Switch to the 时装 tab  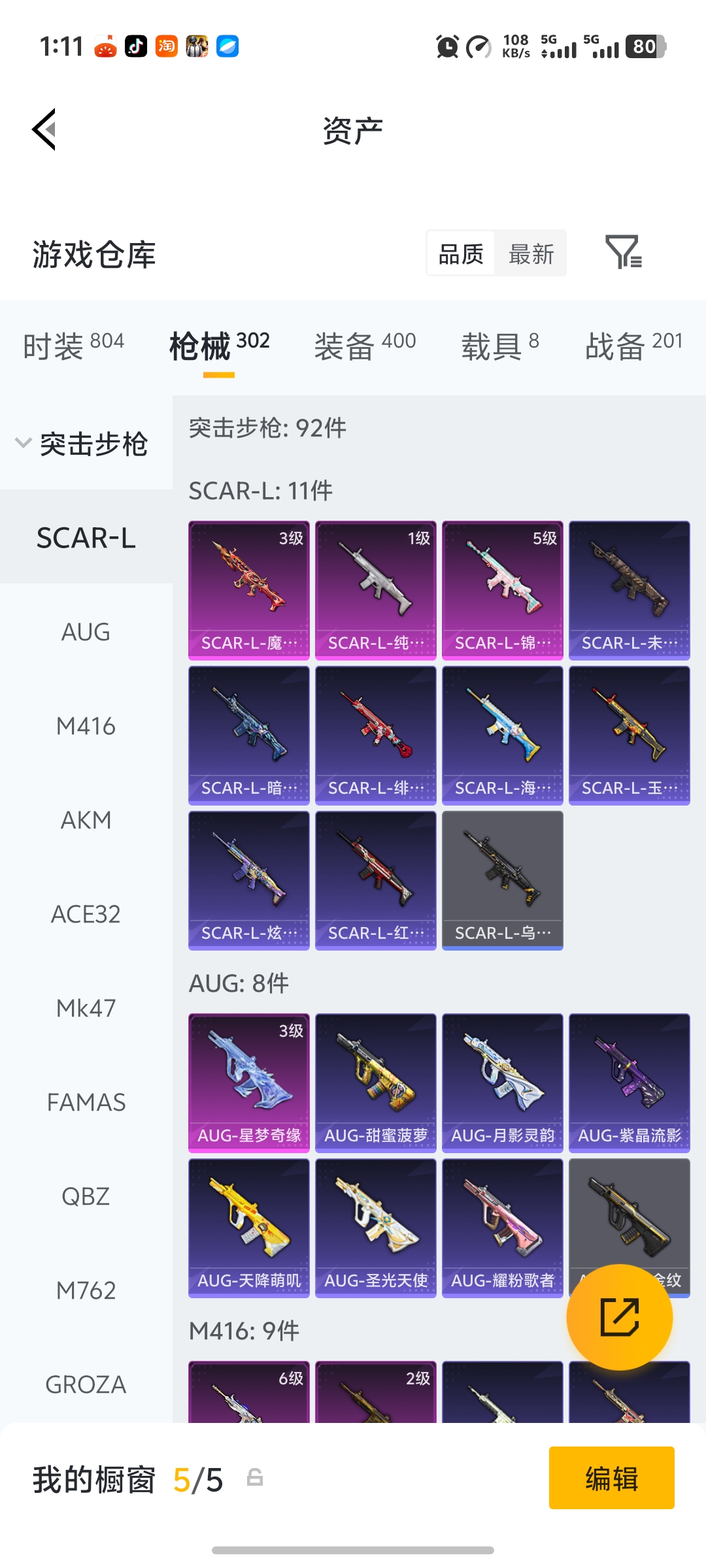pyautogui.click(x=73, y=345)
